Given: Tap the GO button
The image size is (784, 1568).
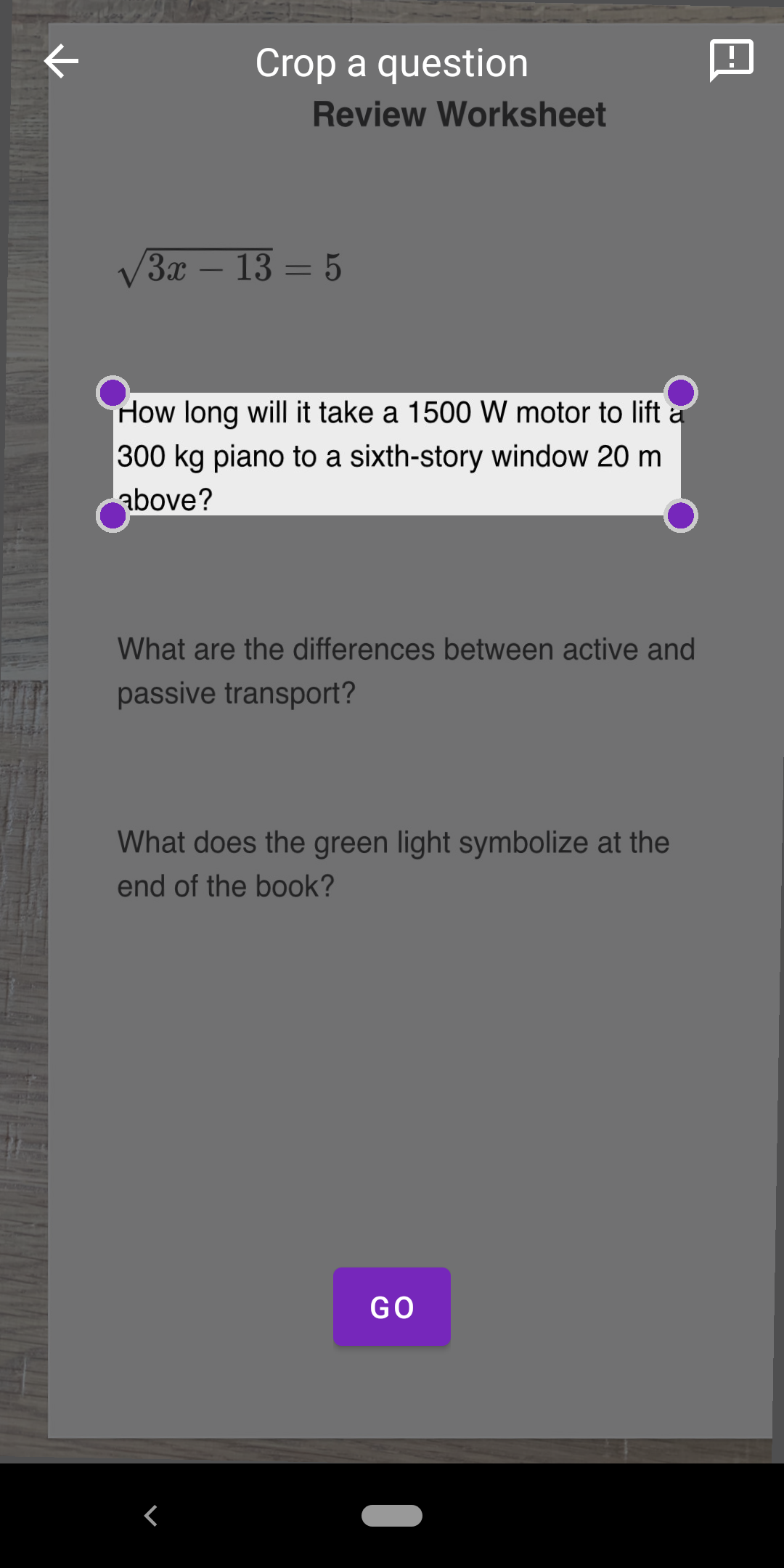Looking at the screenshot, I should 392,1307.
